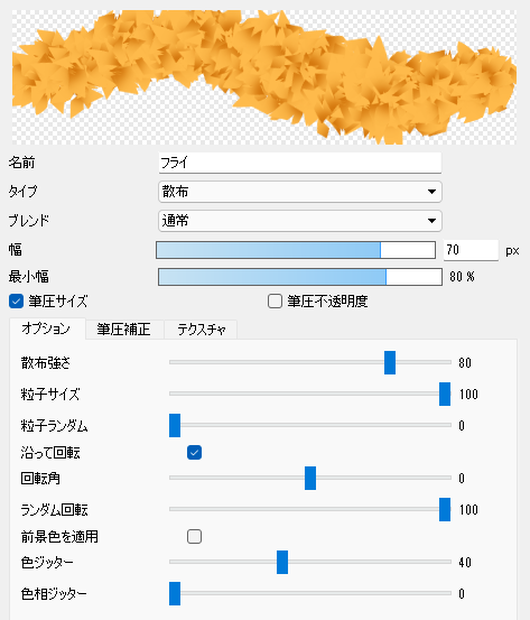Tap the 粒子ランダム slider
The image size is (530, 620).
tap(310, 425)
